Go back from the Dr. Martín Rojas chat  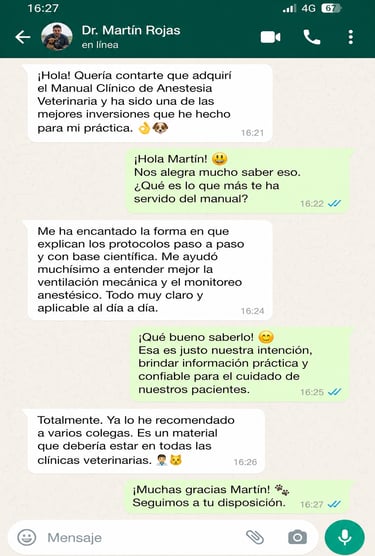point(23,37)
